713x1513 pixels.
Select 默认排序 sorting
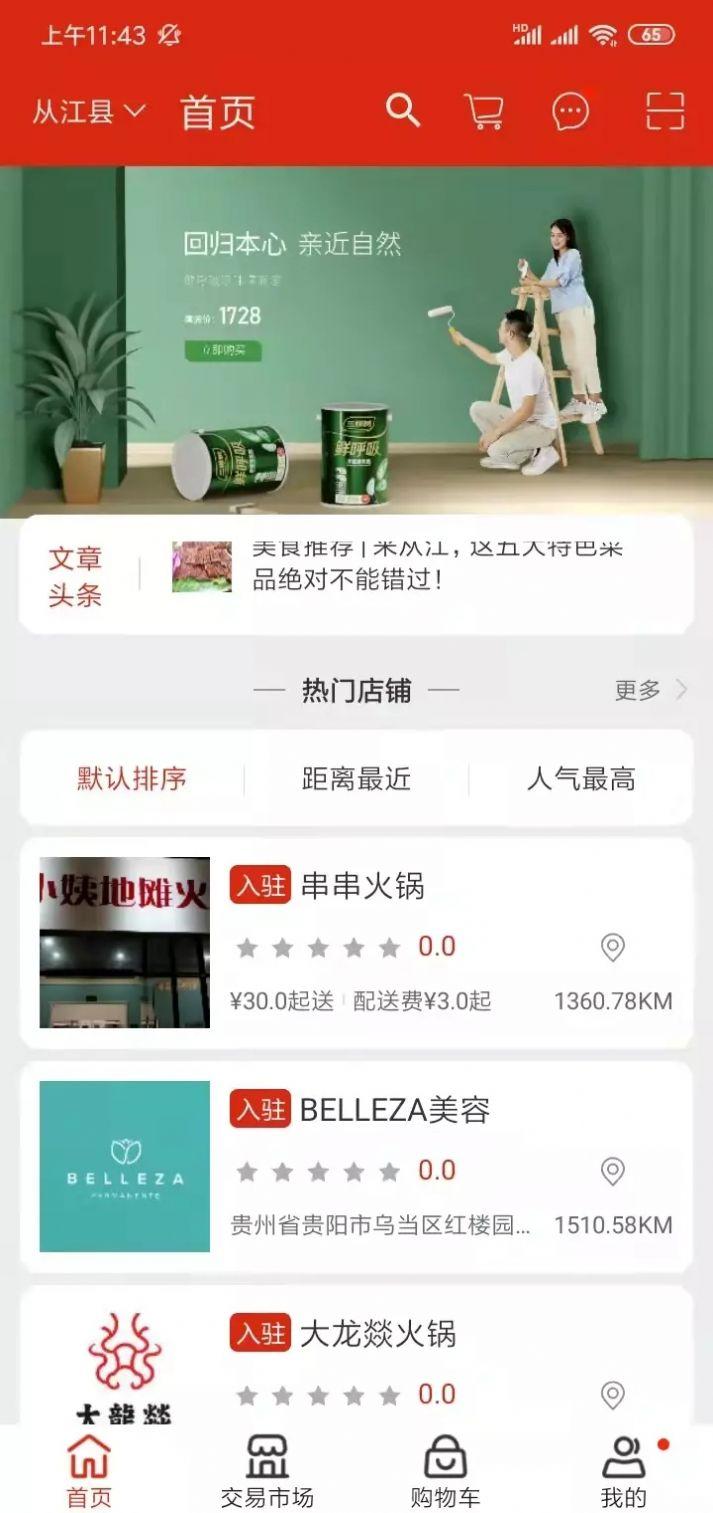click(x=132, y=779)
